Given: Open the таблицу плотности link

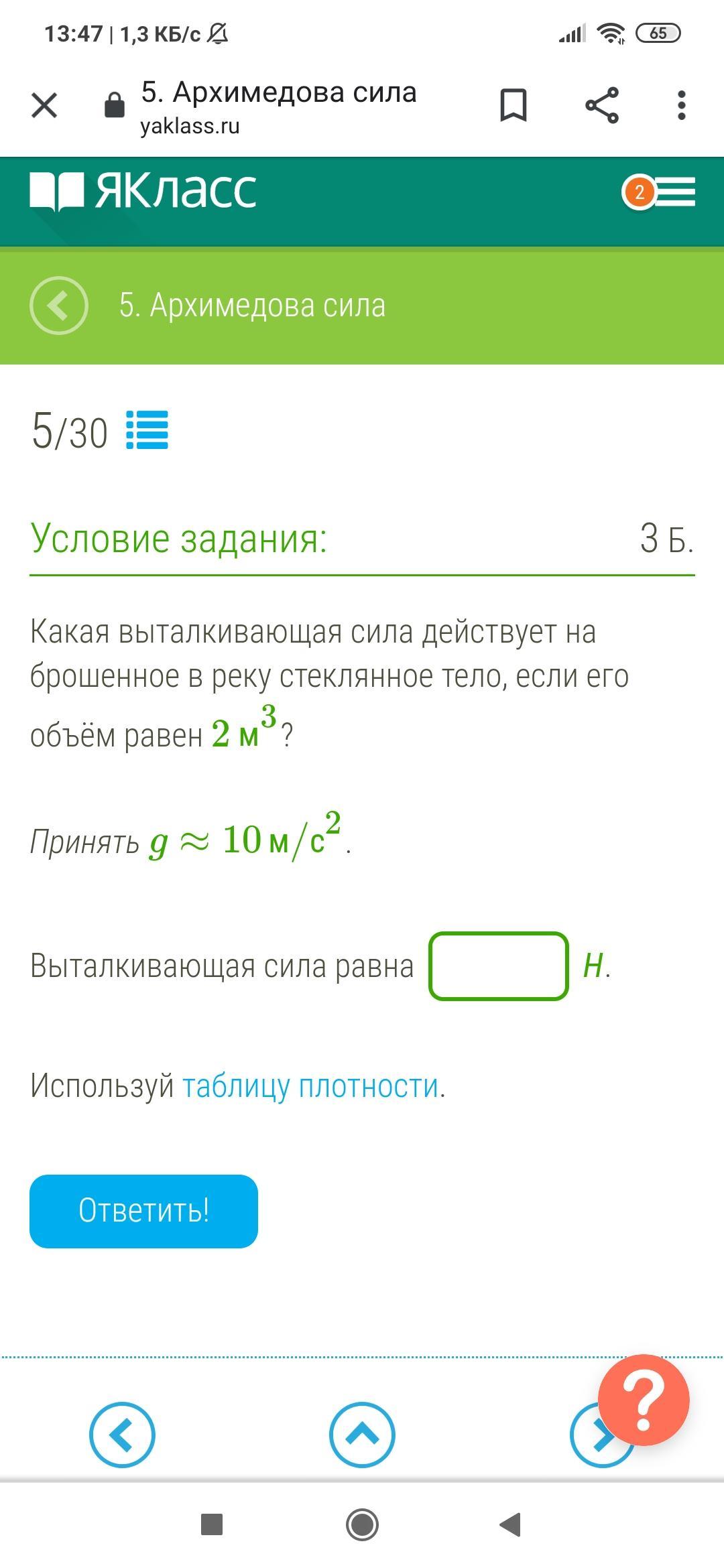Looking at the screenshot, I should coord(311,1086).
